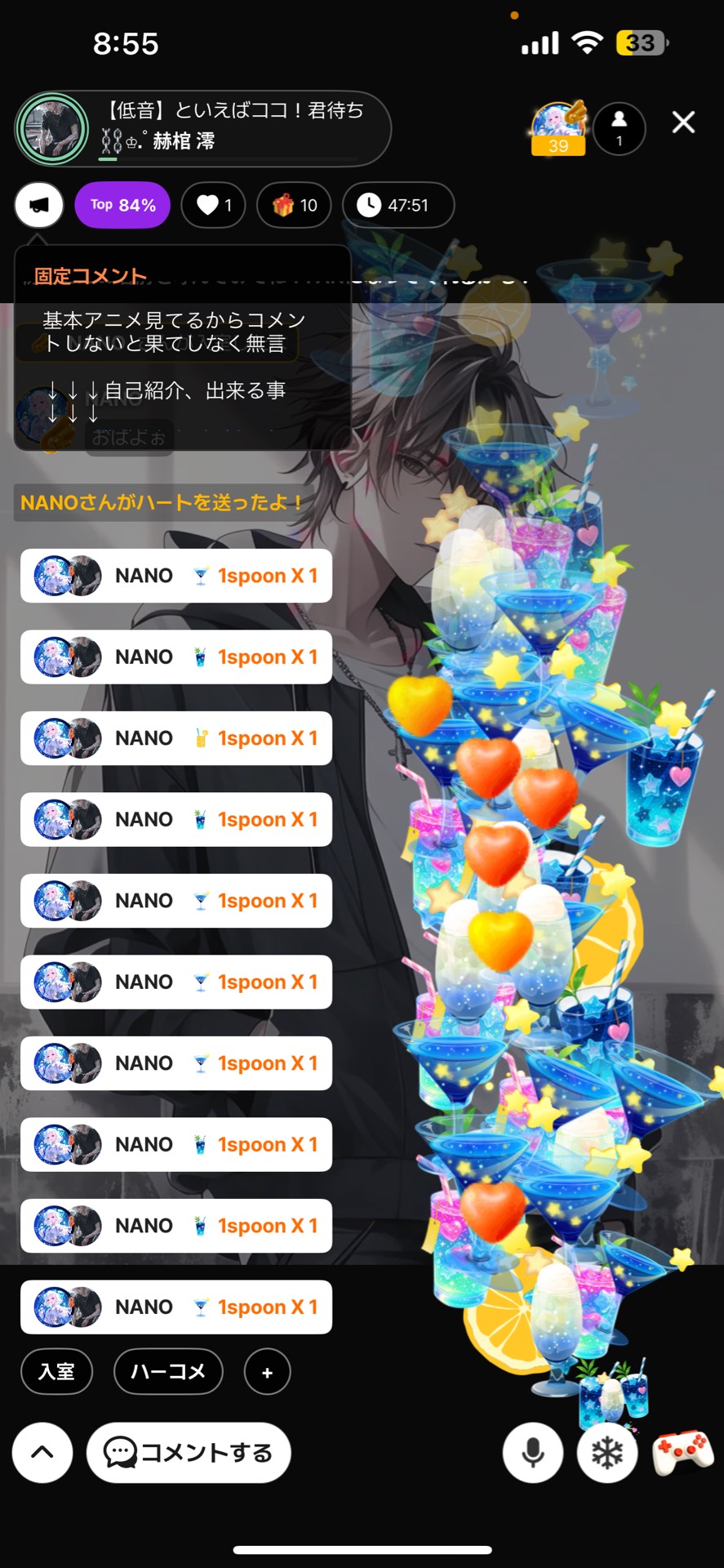Select the 入室 quick comment chip

coord(56,1371)
